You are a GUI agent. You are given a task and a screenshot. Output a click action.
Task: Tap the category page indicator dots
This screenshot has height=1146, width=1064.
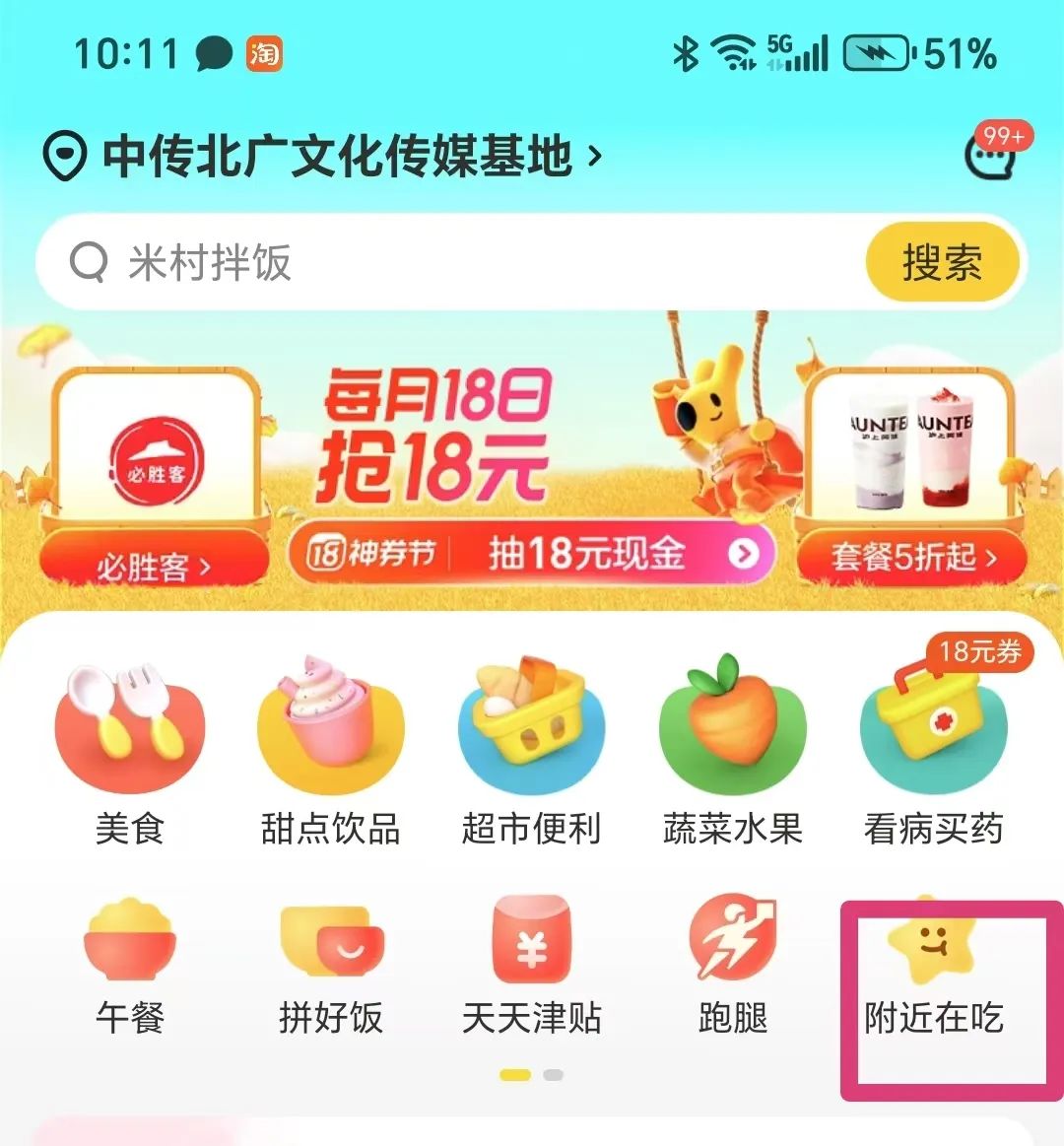[532, 1075]
